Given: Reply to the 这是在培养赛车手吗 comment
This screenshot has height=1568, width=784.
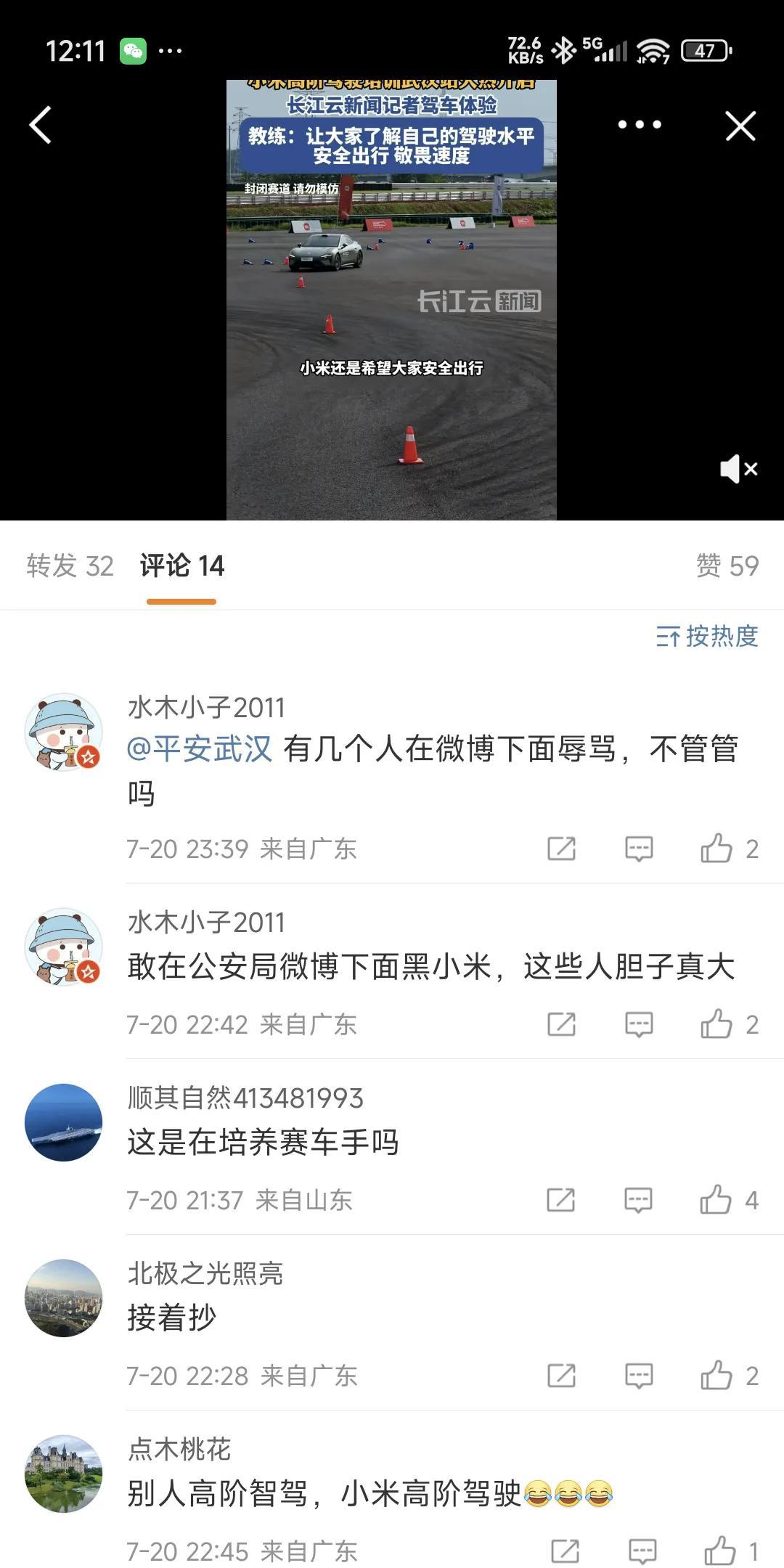Looking at the screenshot, I should 638,1200.
